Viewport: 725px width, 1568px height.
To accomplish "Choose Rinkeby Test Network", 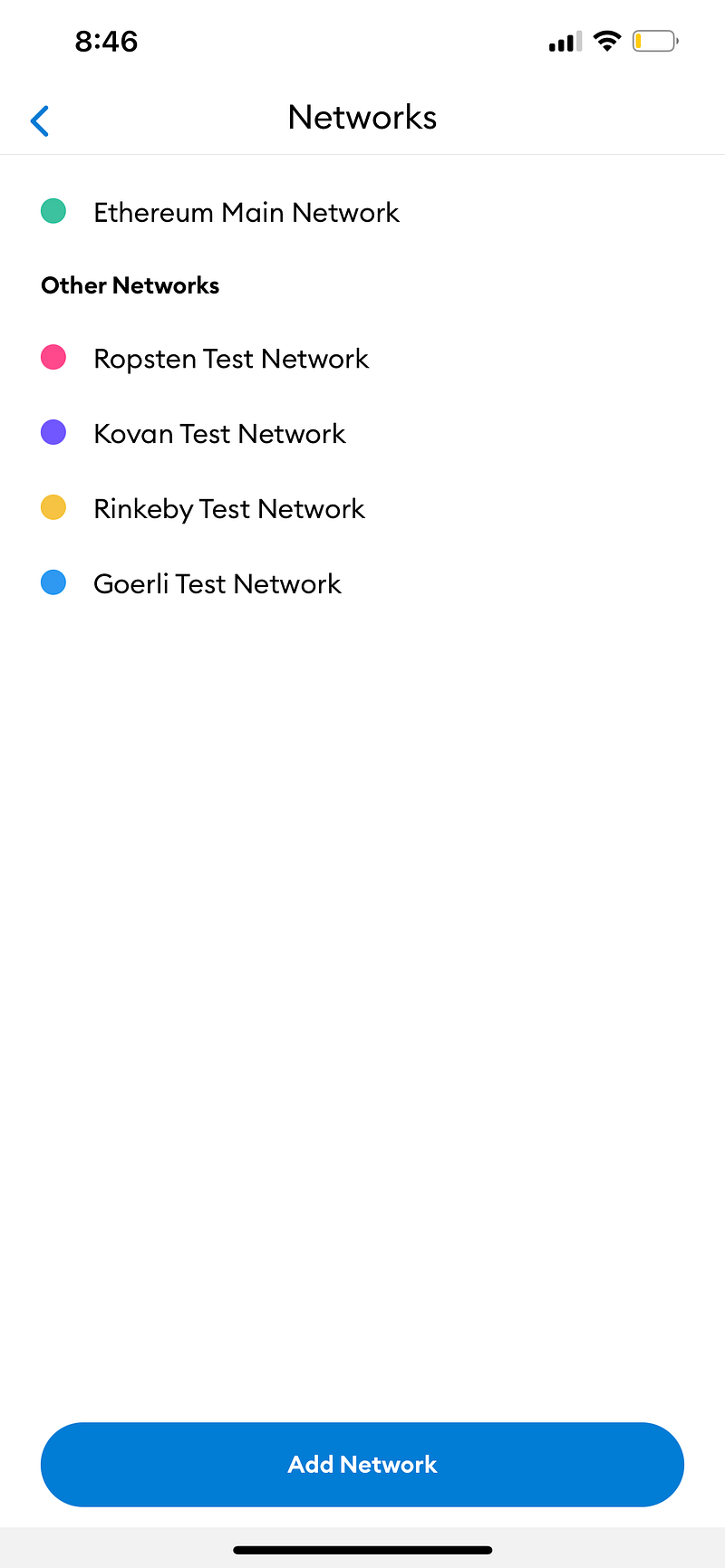I will [228, 509].
